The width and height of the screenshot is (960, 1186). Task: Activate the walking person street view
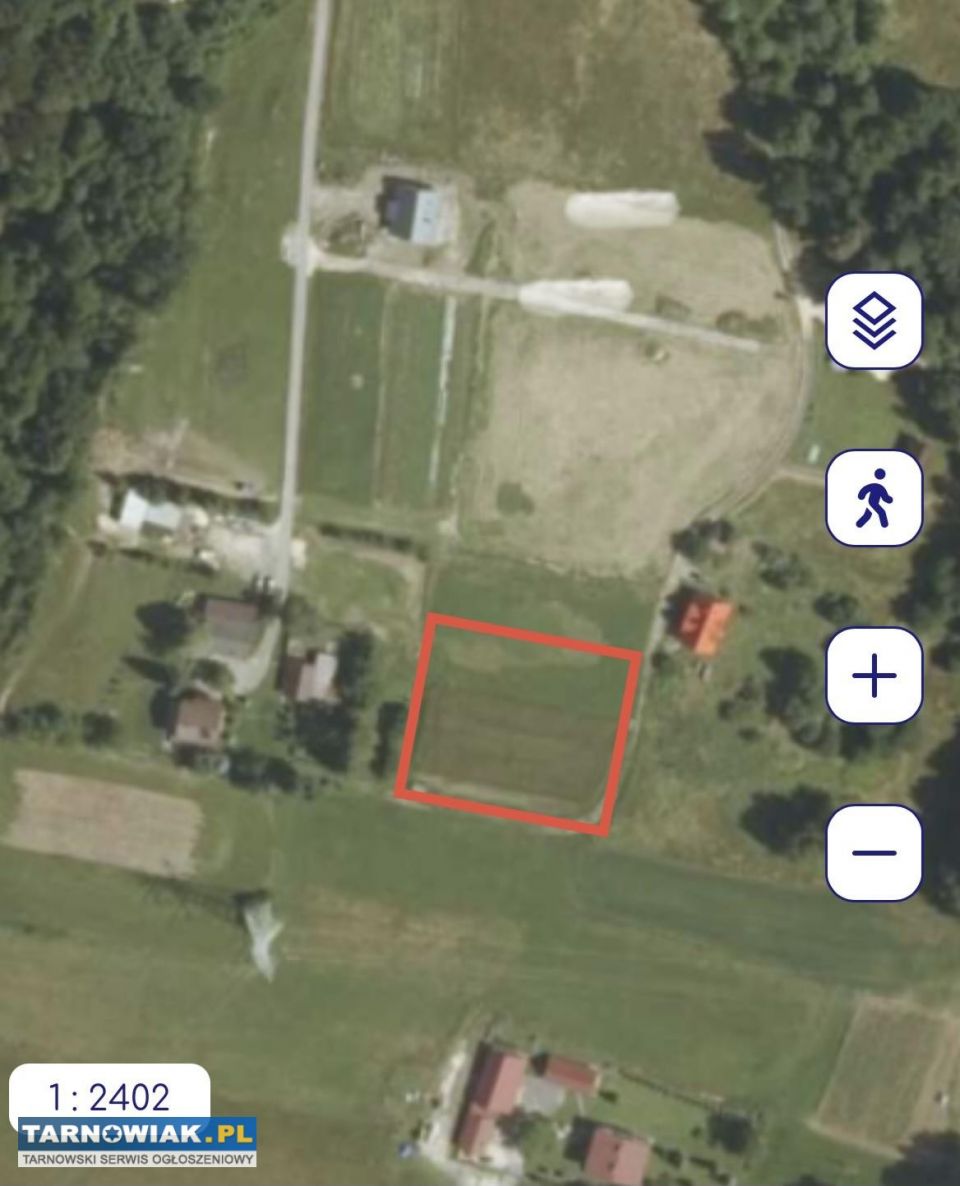pos(873,498)
